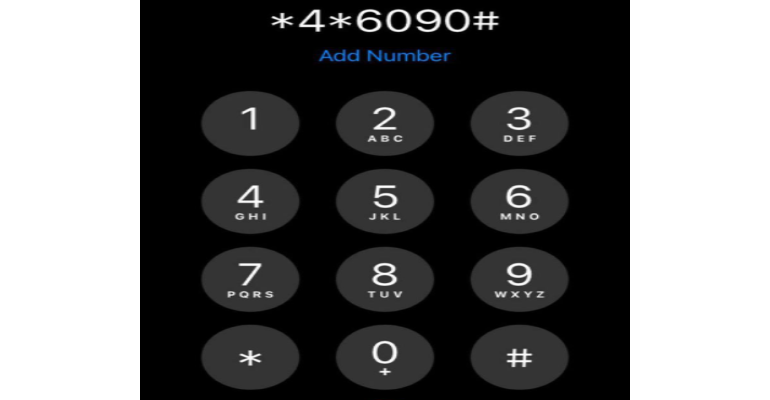770x400 pixels.
Task: Dial digit 4 (GHI)
Action: click(x=250, y=201)
